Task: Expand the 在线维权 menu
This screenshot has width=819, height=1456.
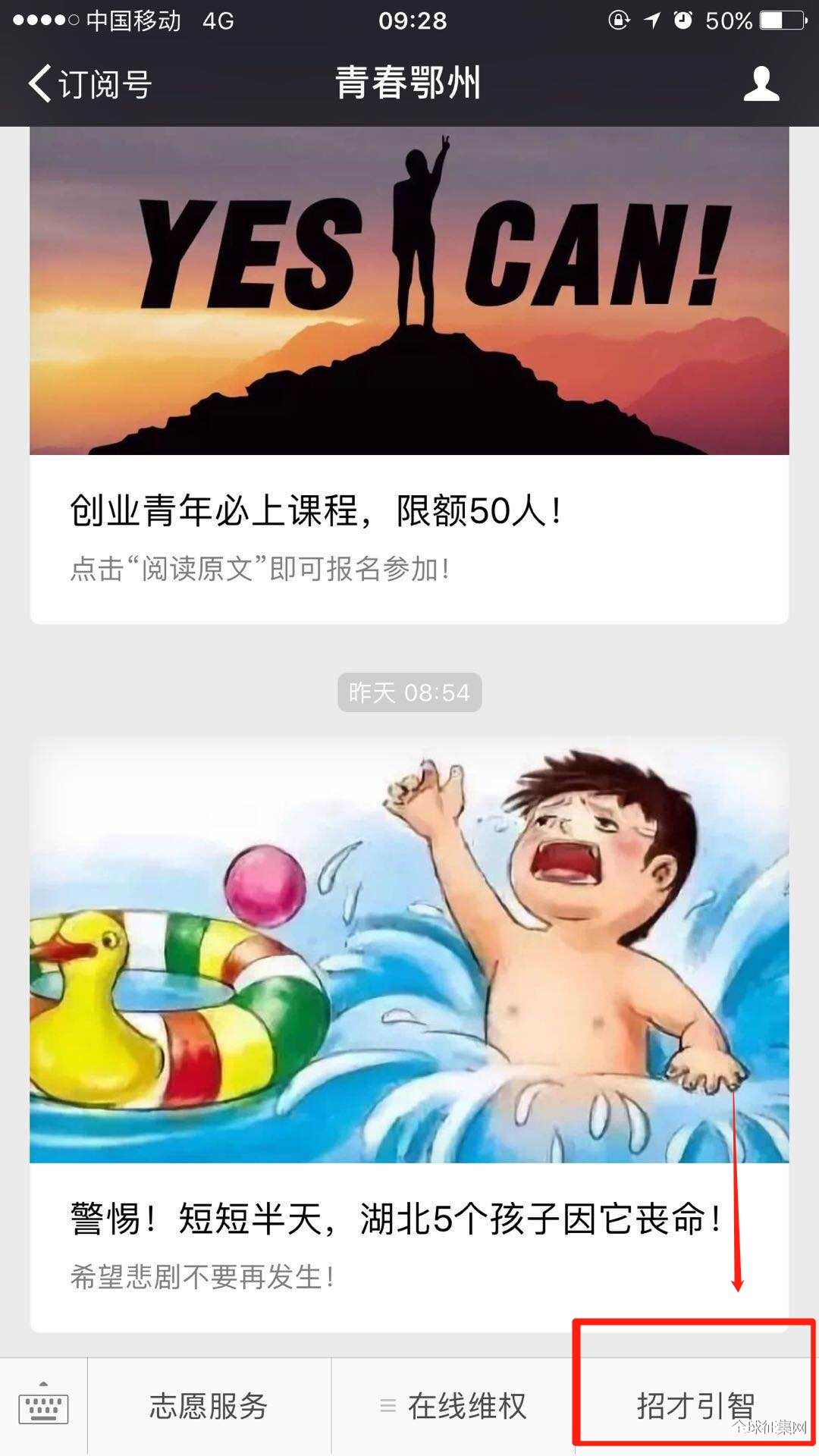Action: pyautogui.click(x=453, y=1407)
